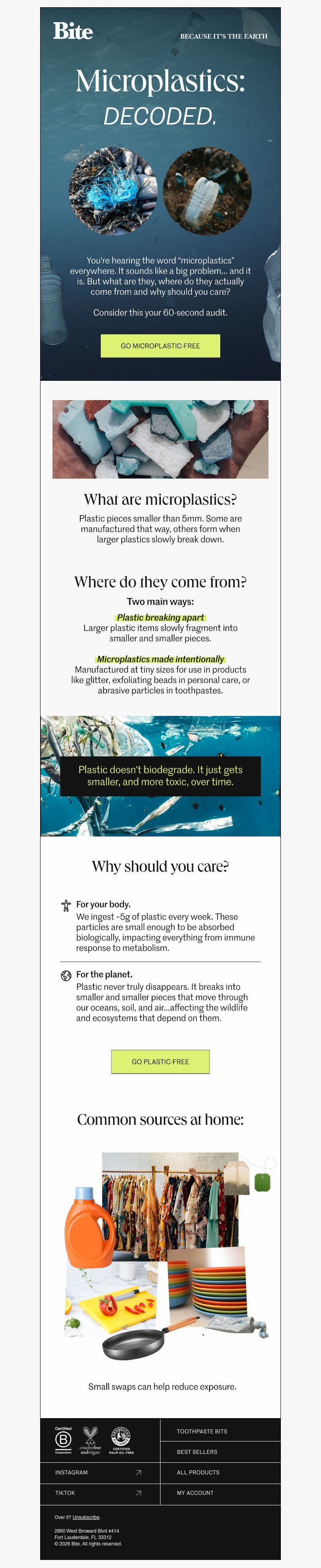Open the Toothpaste Bits link
321x1568 pixels.
tap(202, 1431)
